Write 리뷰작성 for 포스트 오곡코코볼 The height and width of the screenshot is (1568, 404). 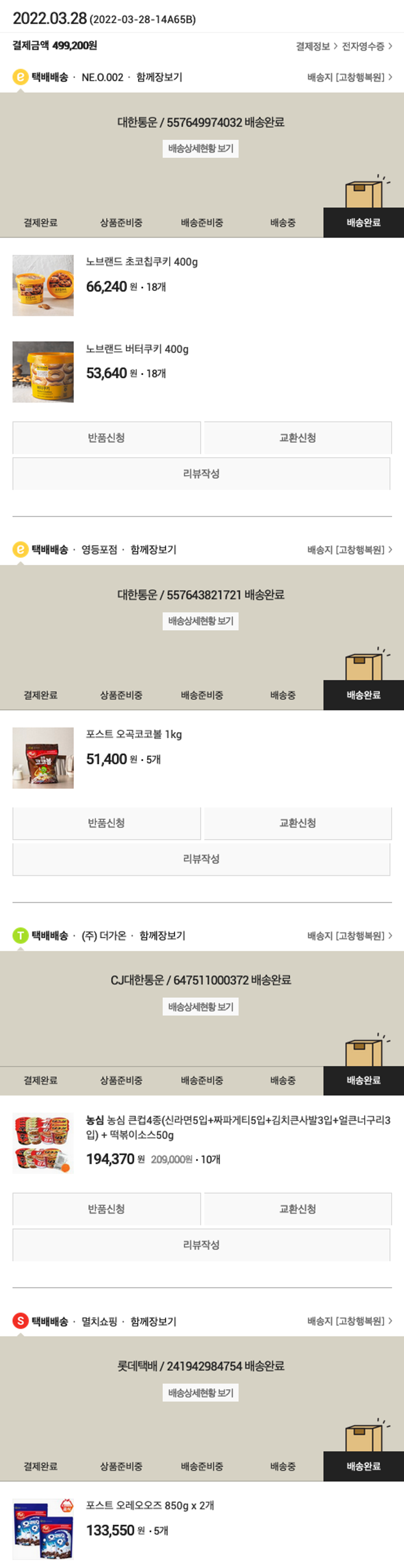[x=201, y=859]
